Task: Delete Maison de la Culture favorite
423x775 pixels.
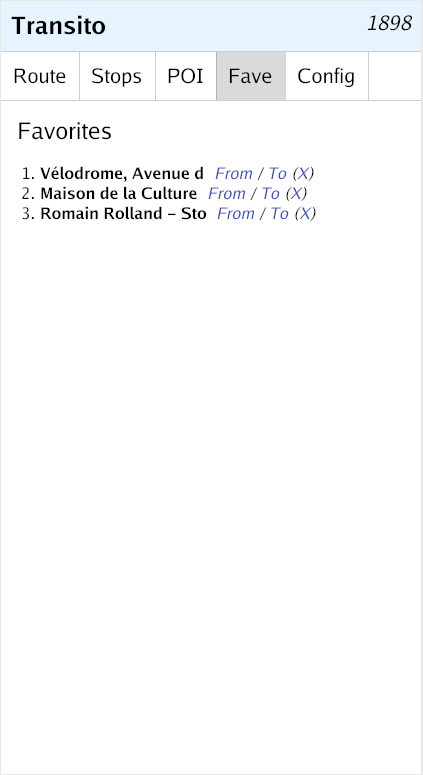Action: tap(296, 193)
